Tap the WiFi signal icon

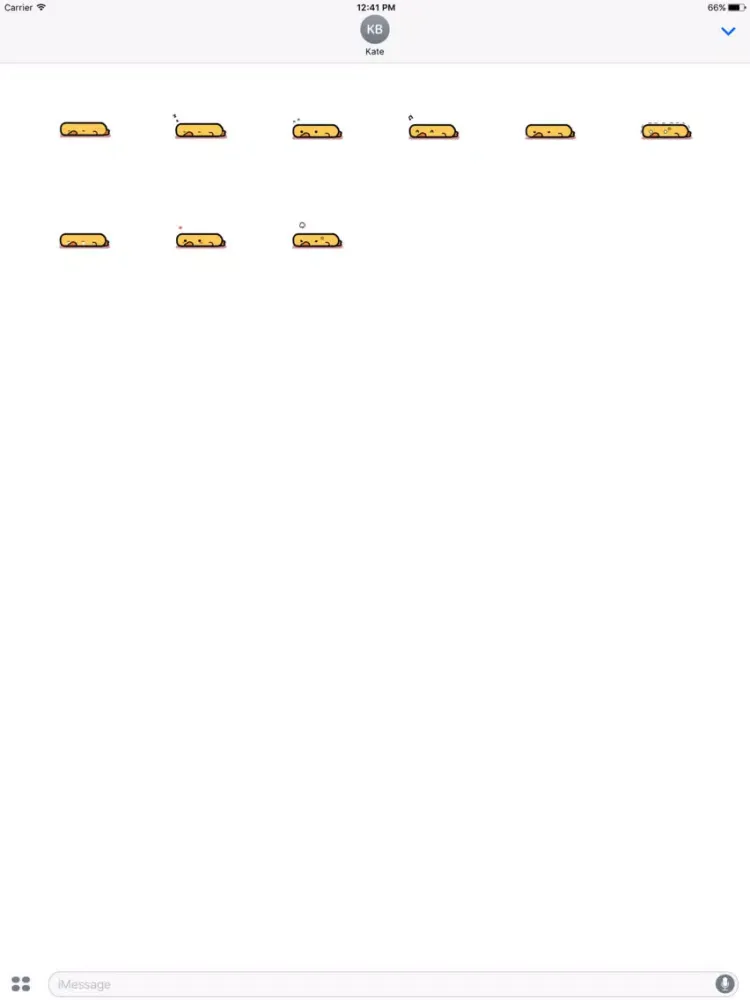click(40, 7)
